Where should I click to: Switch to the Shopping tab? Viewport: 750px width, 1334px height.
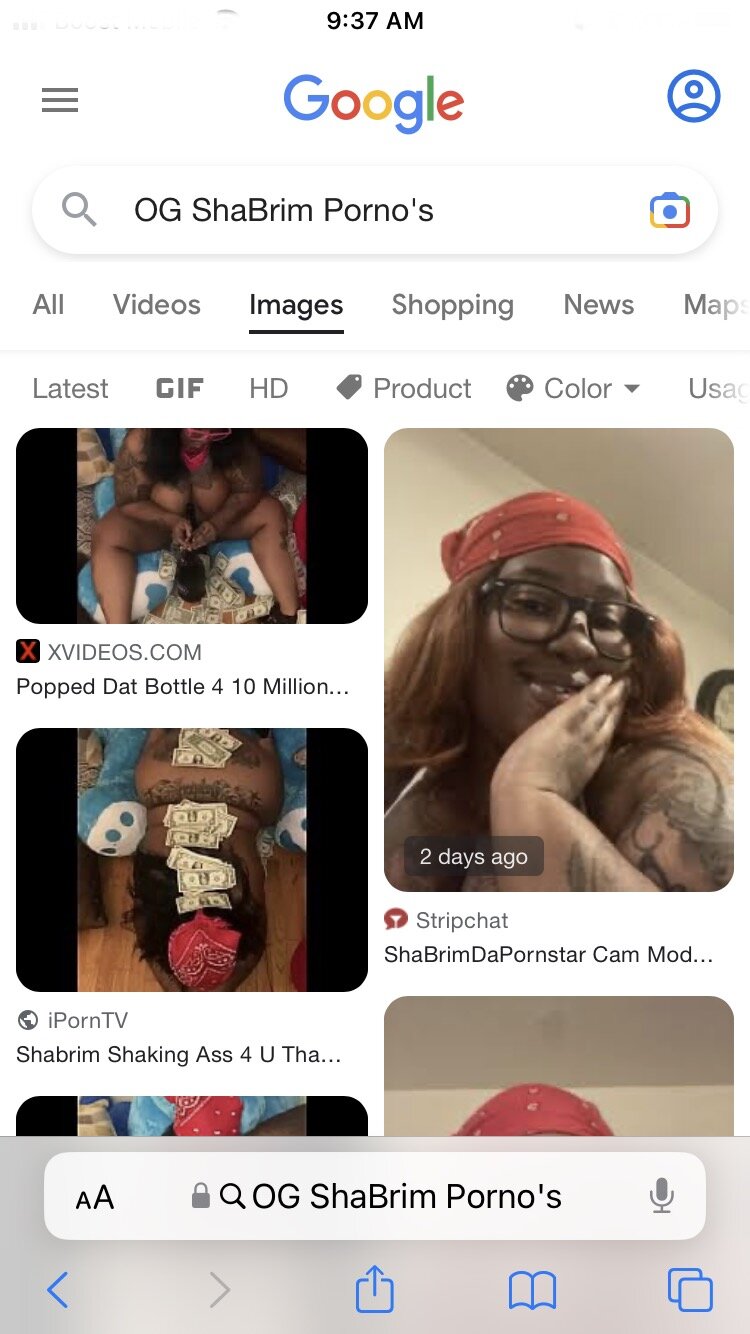click(x=452, y=305)
